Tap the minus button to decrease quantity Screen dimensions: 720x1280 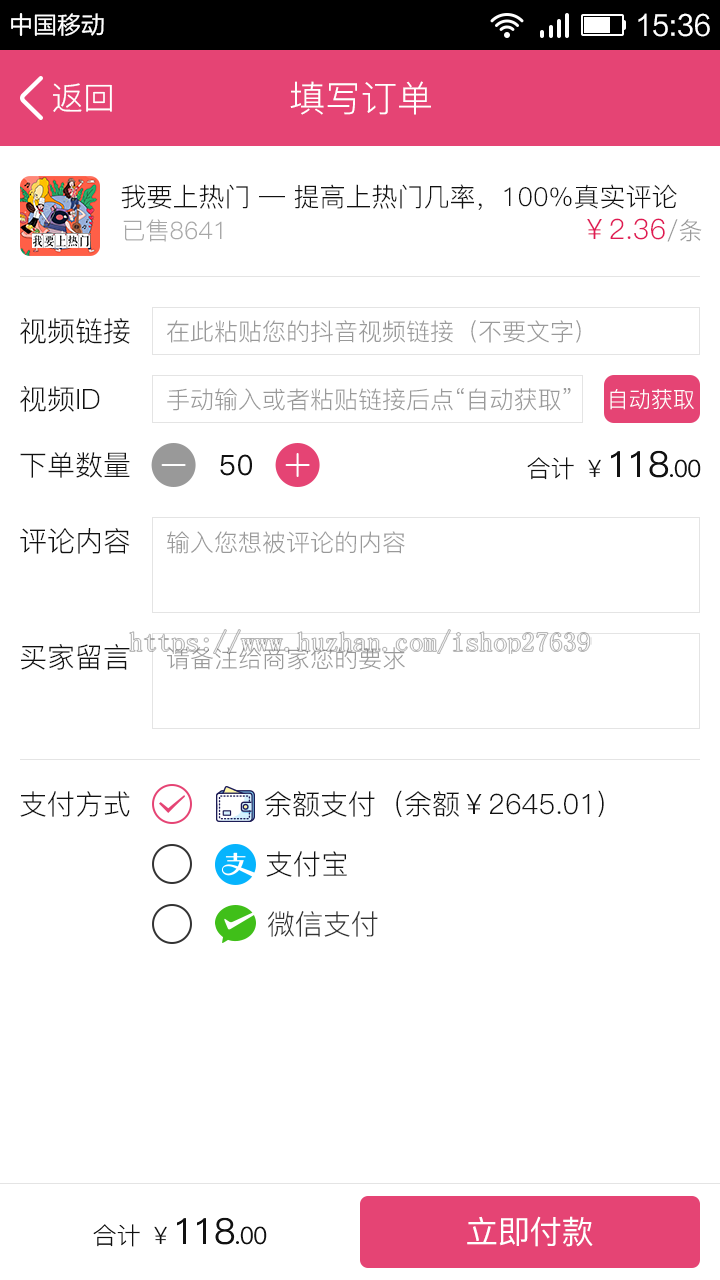pyautogui.click(x=173, y=465)
